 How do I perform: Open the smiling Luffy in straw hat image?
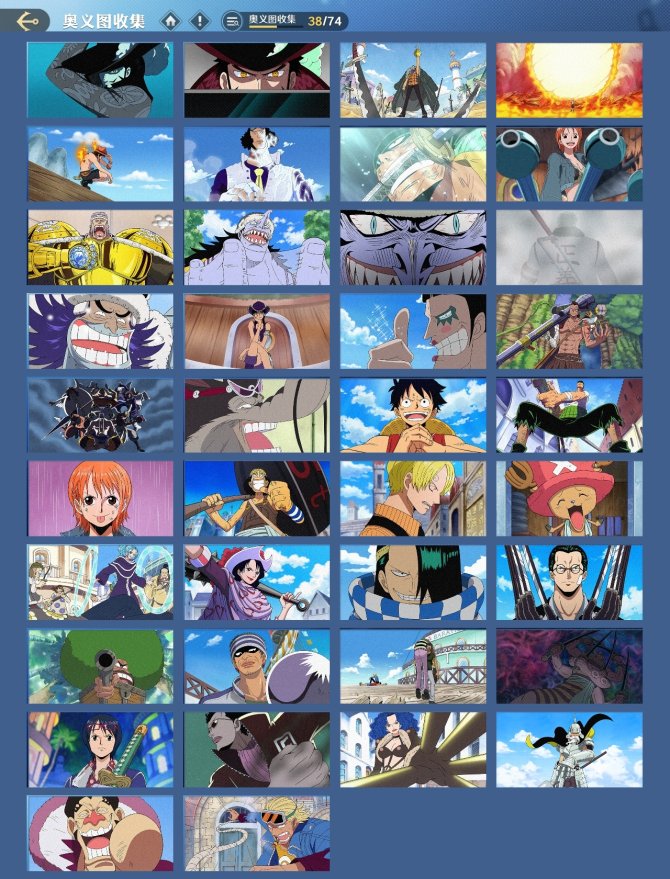click(413, 414)
